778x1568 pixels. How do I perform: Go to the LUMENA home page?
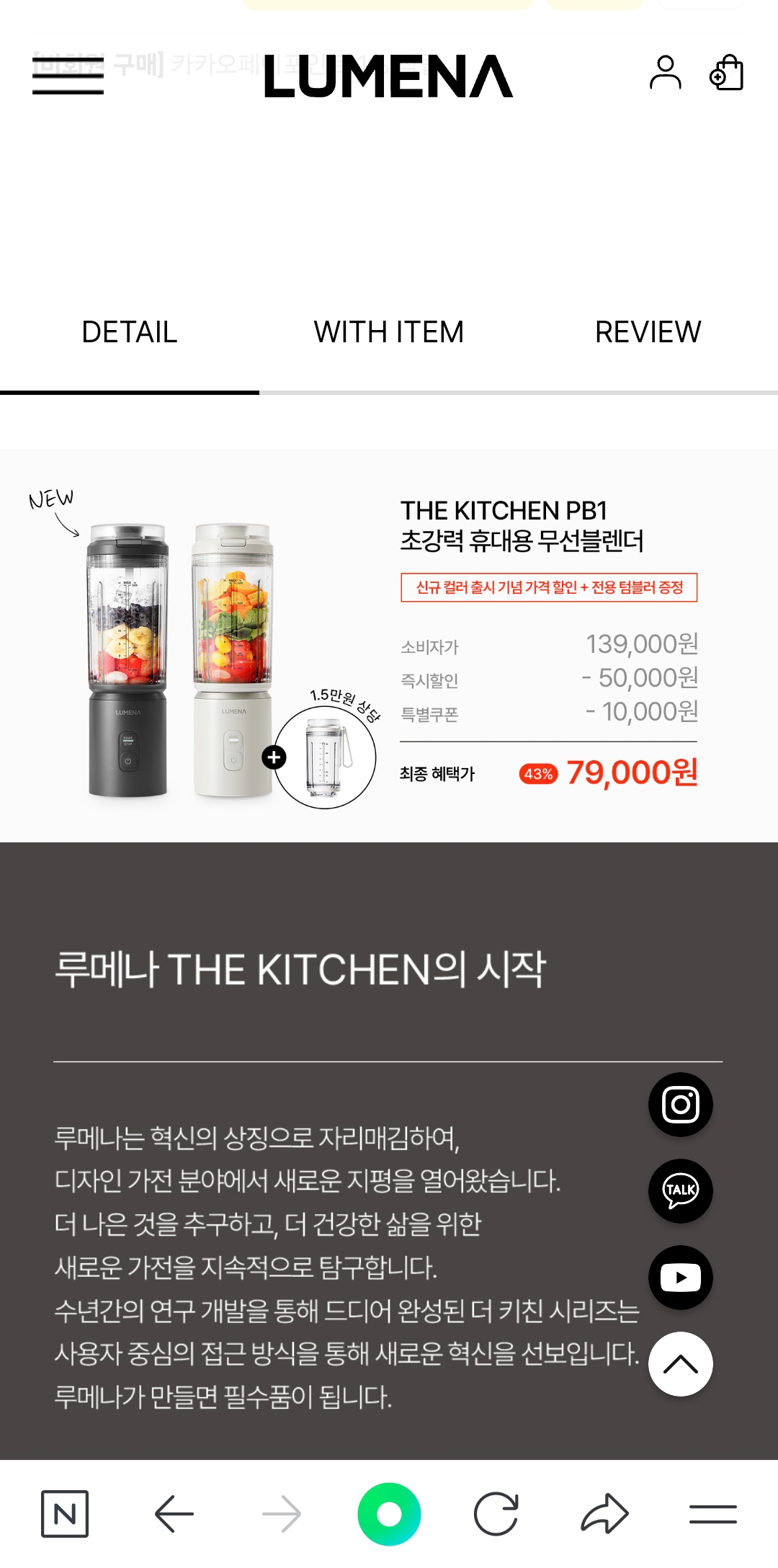tap(389, 76)
